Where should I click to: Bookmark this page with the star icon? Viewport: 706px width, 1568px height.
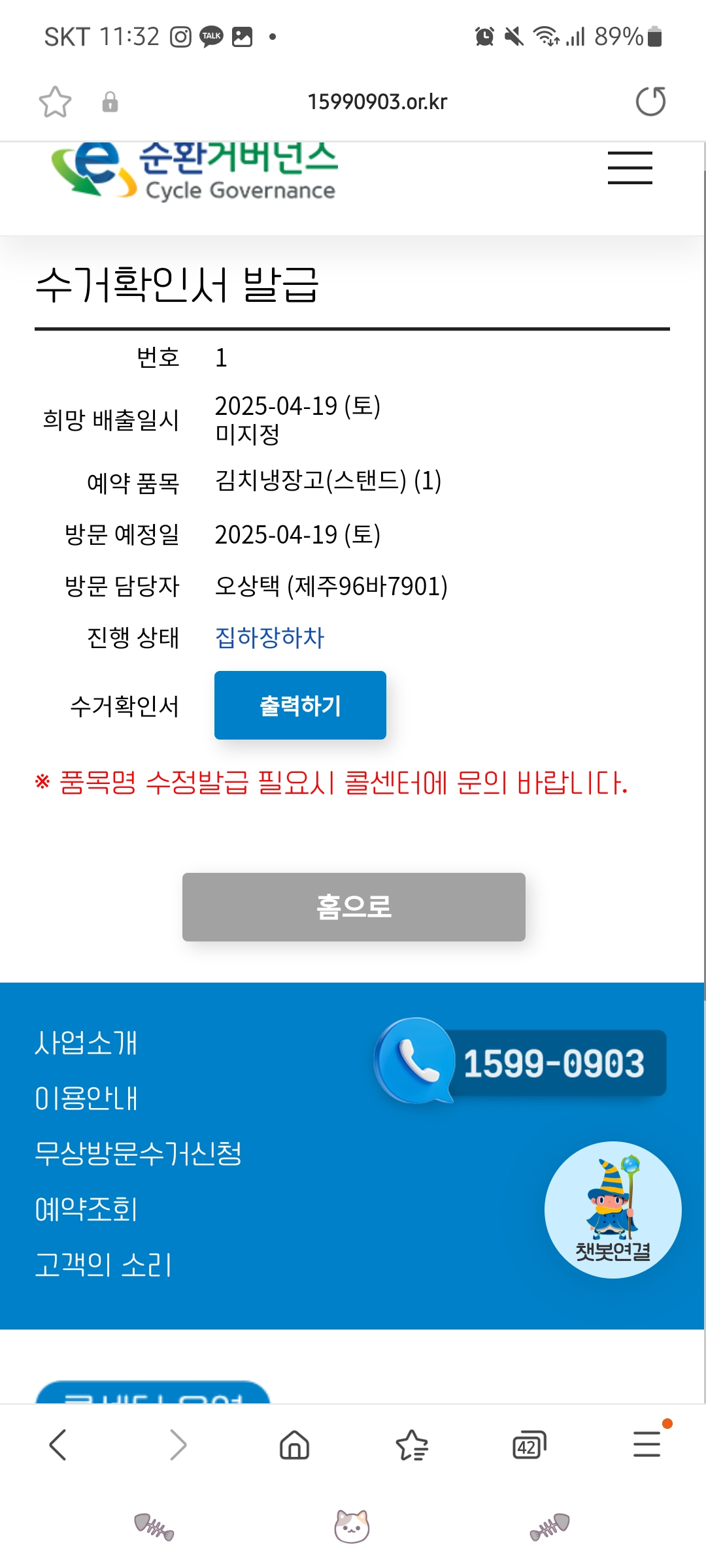(x=55, y=102)
